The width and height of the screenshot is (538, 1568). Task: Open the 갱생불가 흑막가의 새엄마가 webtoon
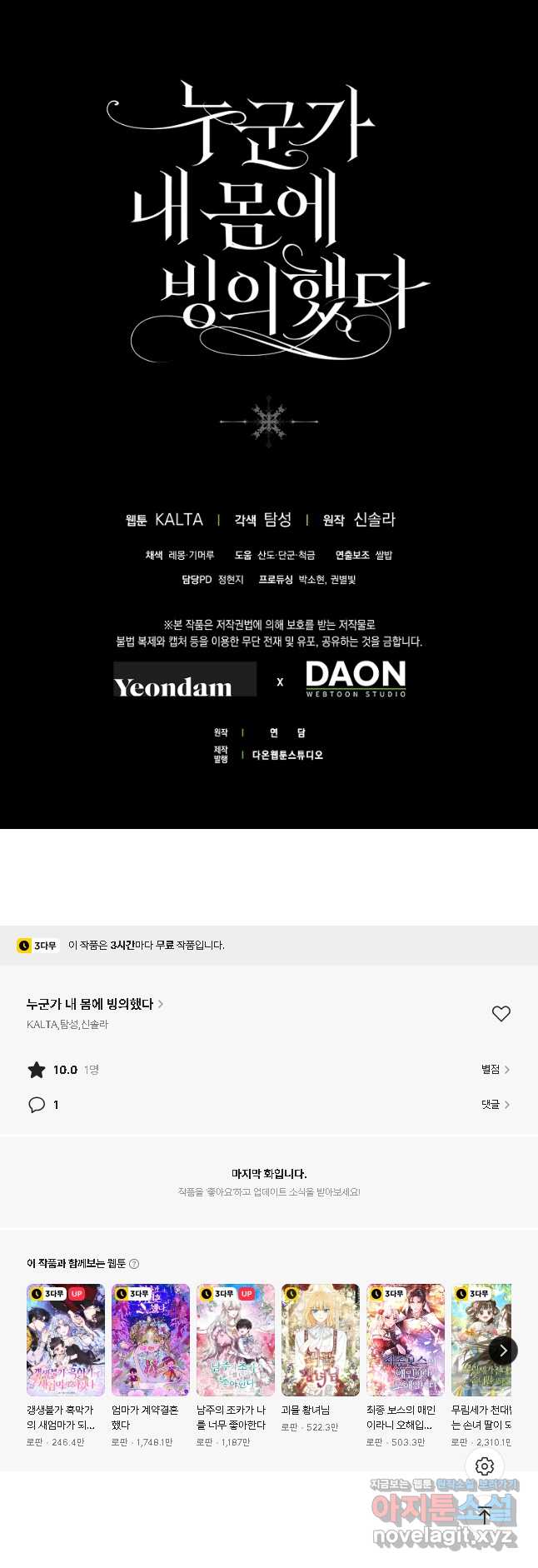pyautogui.click(x=66, y=1340)
